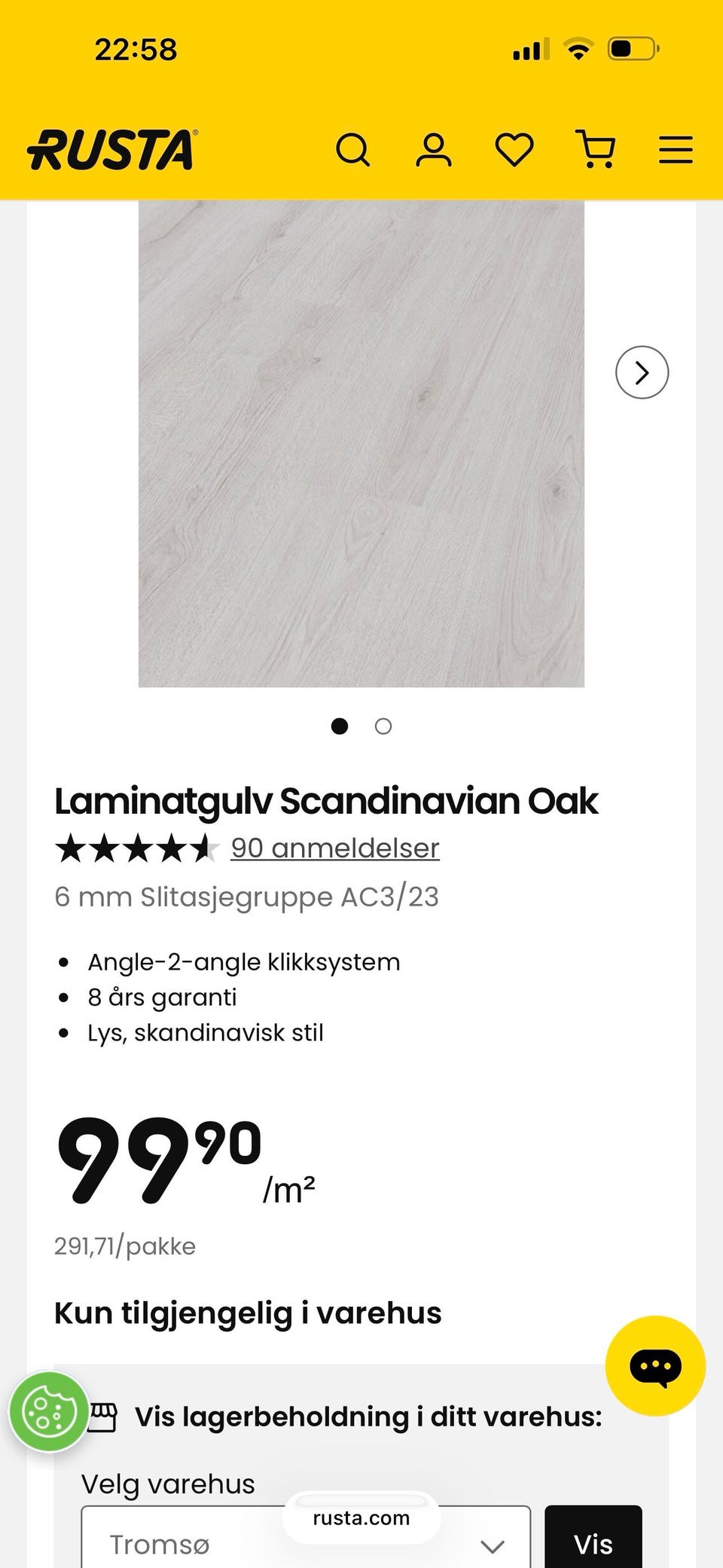Viewport: 723px width, 1568px height.
Task: Expand the Velg varehus dropdown showing Tromsø
Action: point(306,1537)
